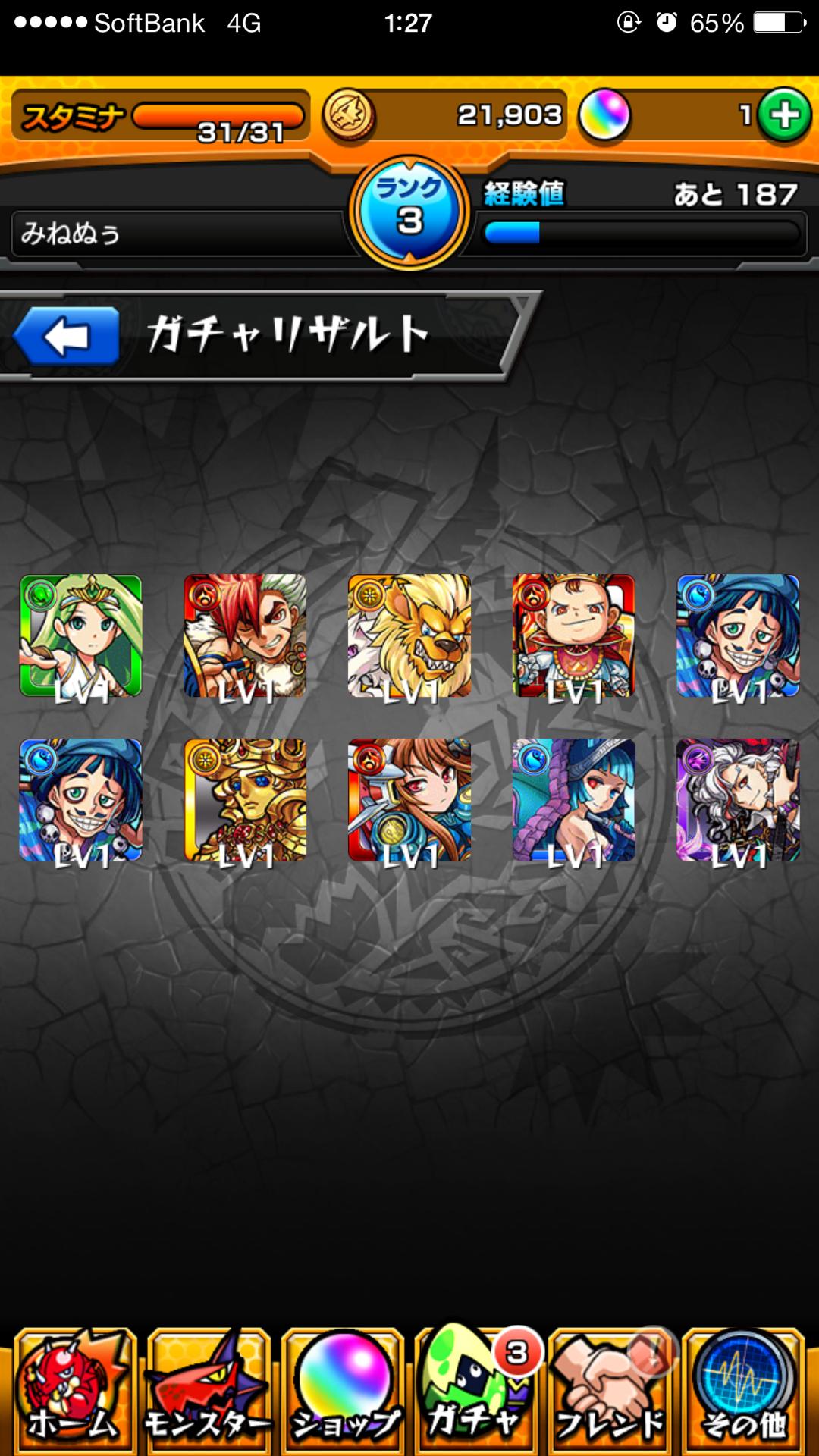Open the silver-haired dark monster
Image resolution: width=819 pixels, height=1456 pixels.
(738, 800)
